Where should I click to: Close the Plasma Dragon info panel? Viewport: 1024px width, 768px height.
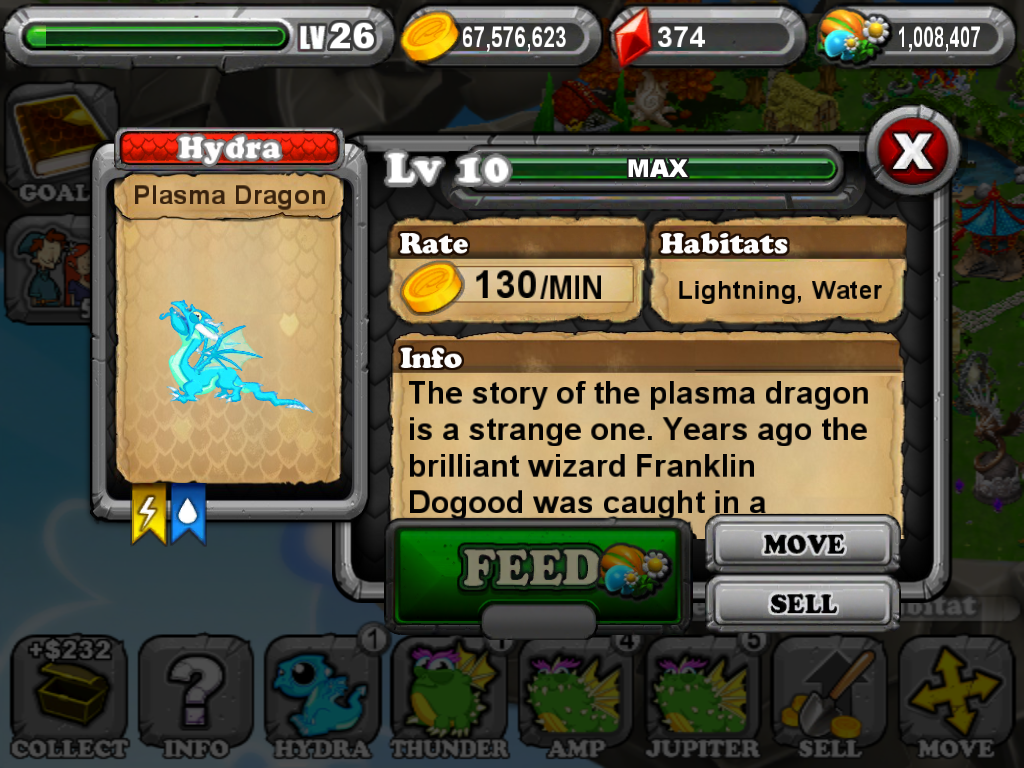pos(912,153)
